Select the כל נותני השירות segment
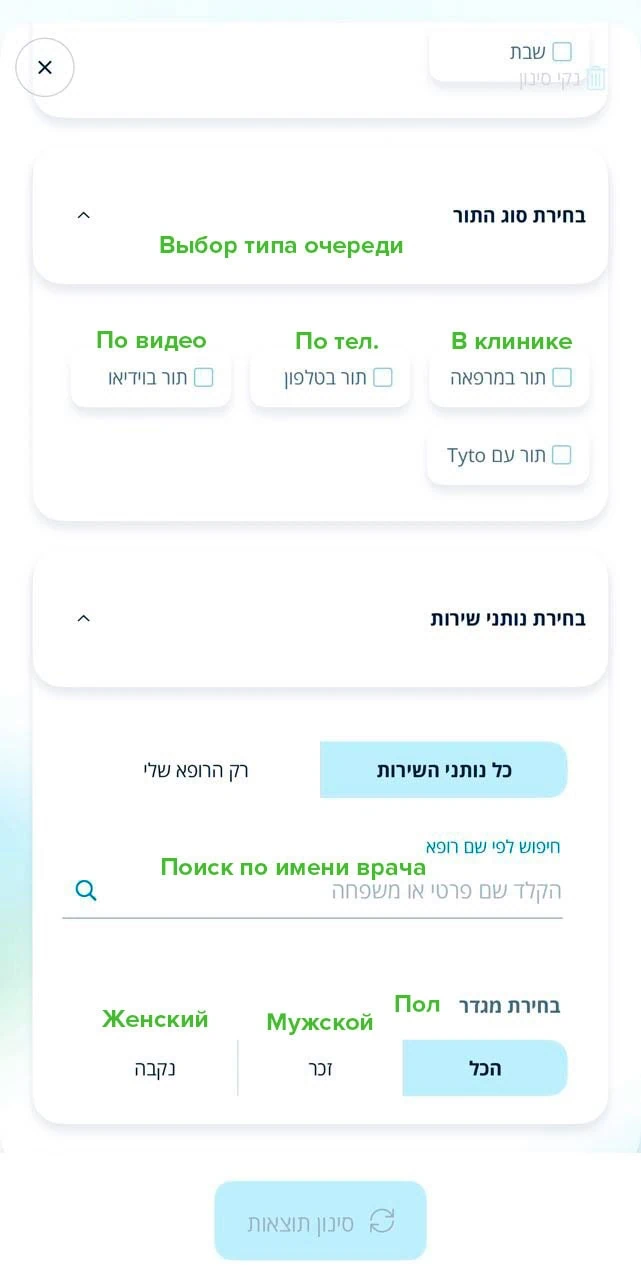The width and height of the screenshot is (641, 1280). click(443, 770)
